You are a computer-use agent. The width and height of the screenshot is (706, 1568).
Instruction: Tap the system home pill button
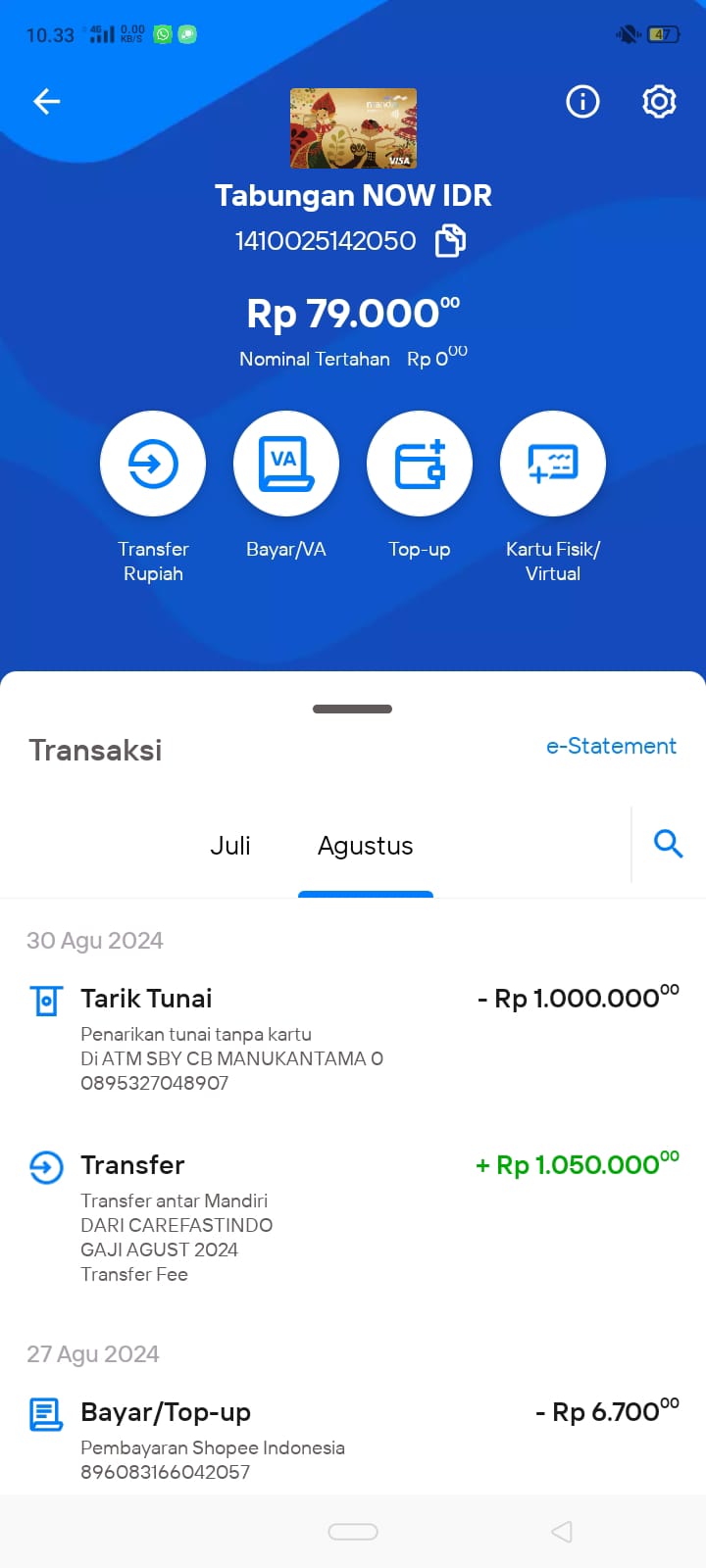point(353,1532)
